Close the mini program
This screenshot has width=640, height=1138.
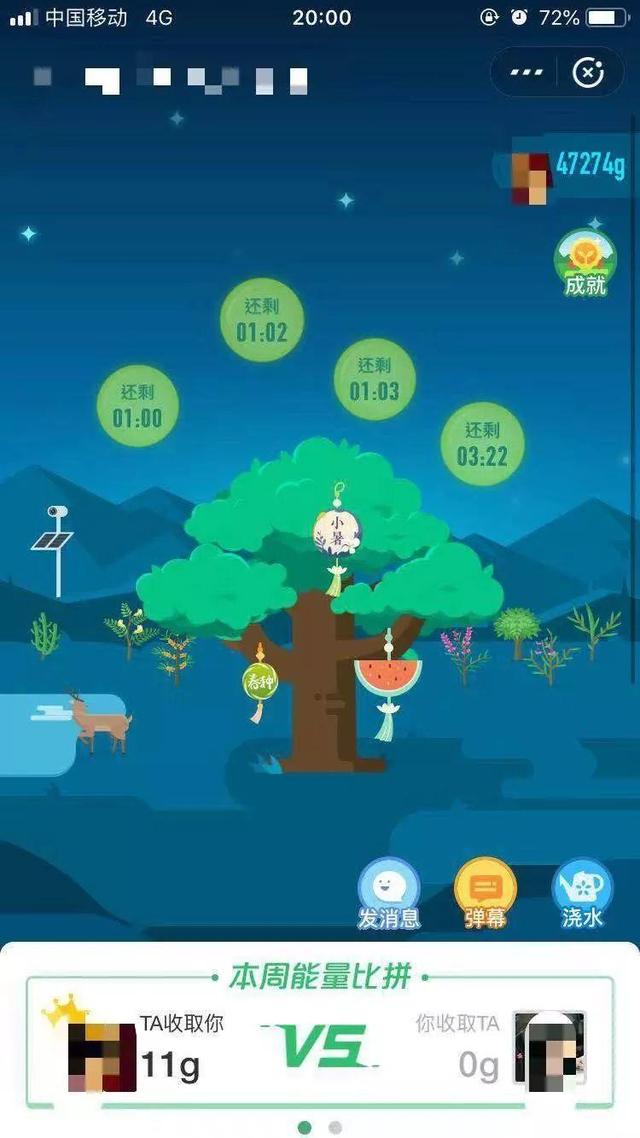588,73
